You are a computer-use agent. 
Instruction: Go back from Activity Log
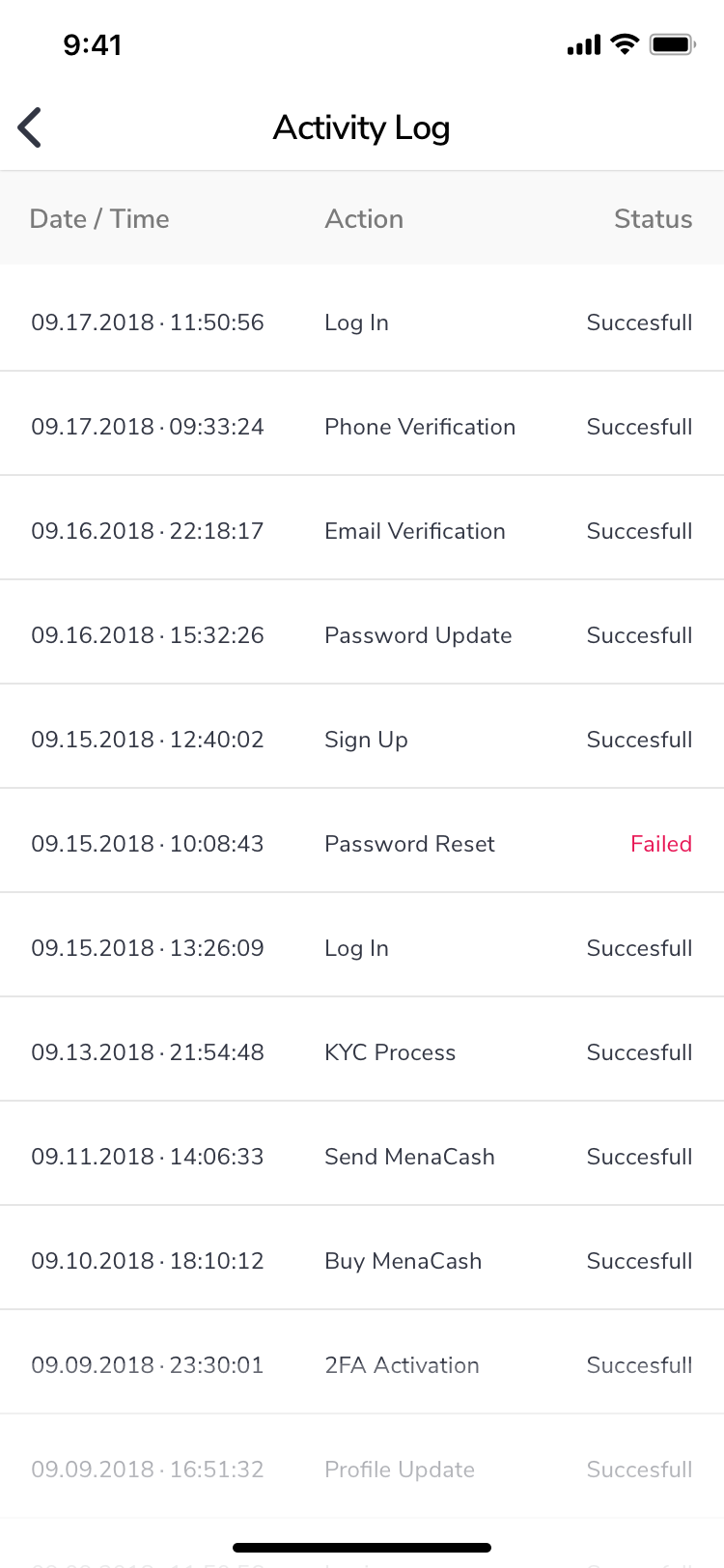click(30, 127)
